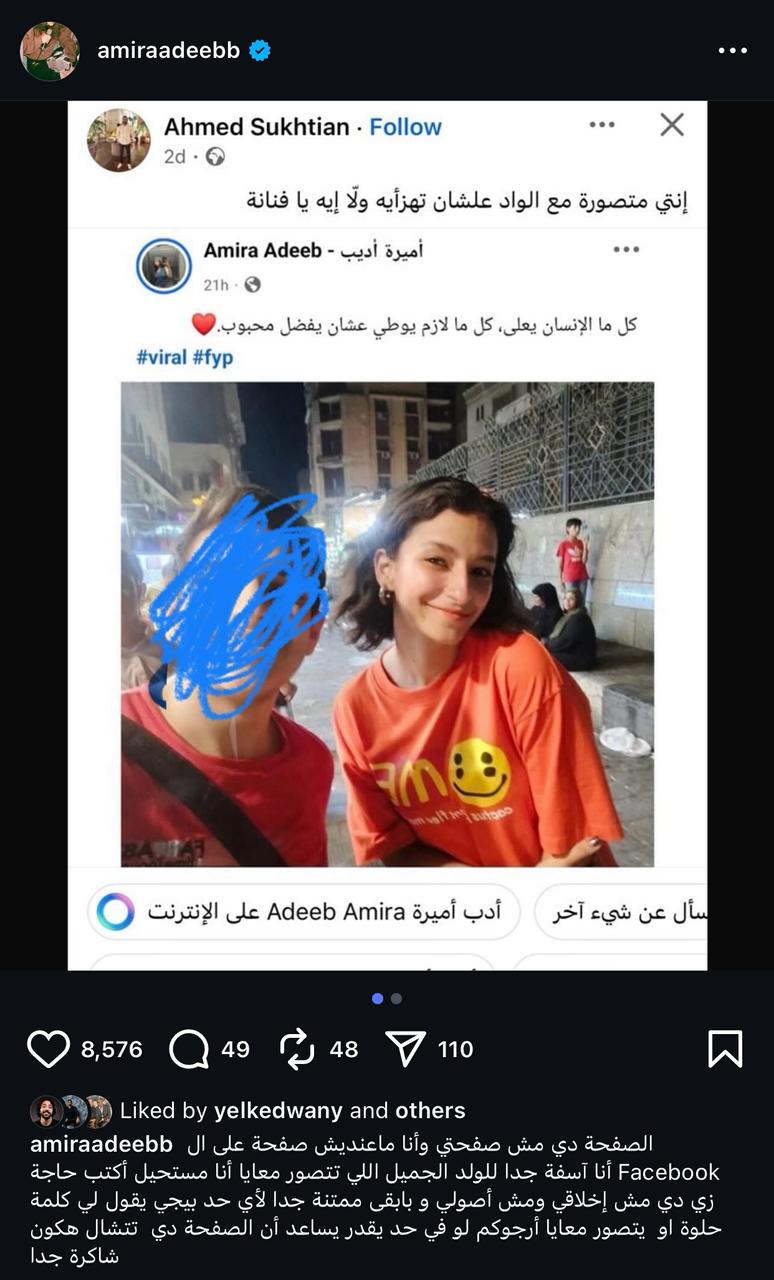Open amiraadeebb's username in the caption
Image resolution: width=774 pixels, height=1280 pixels.
[101, 1143]
